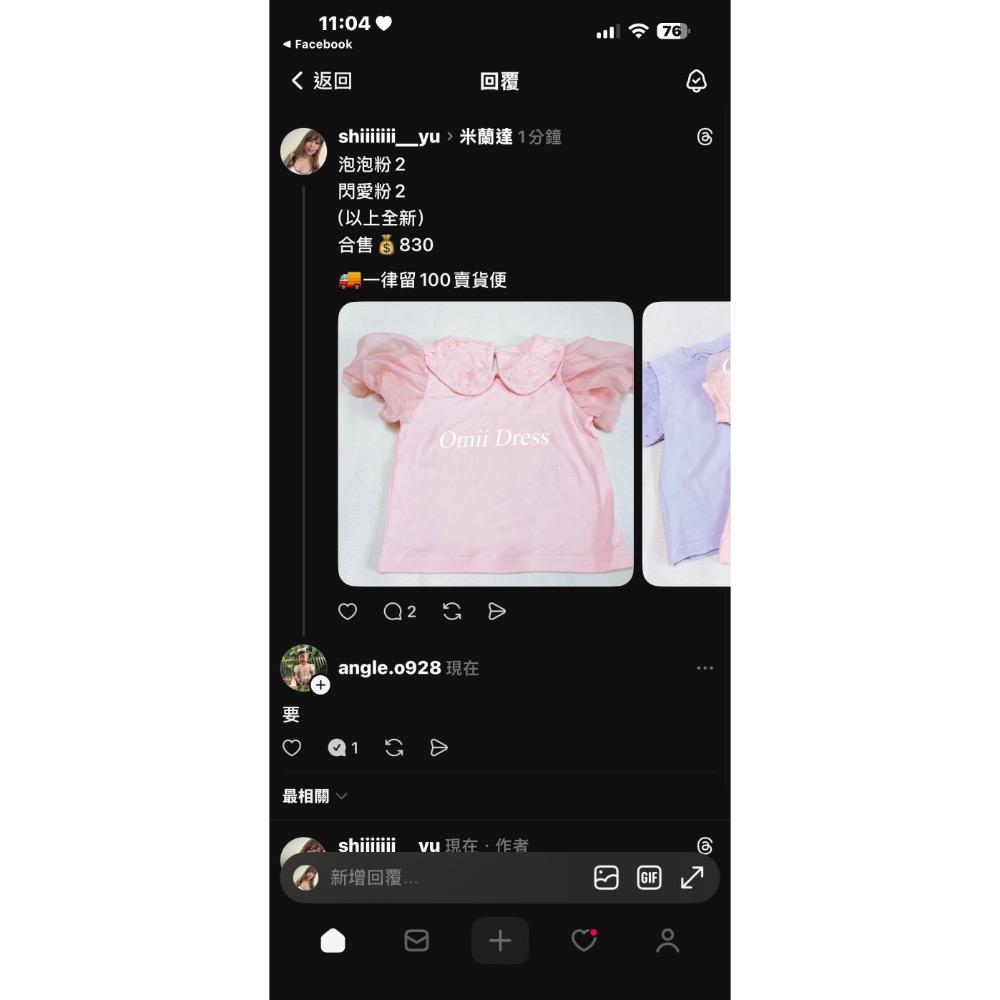Repost angle.o928's reply
1000x1000 pixels.
(x=394, y=747)
